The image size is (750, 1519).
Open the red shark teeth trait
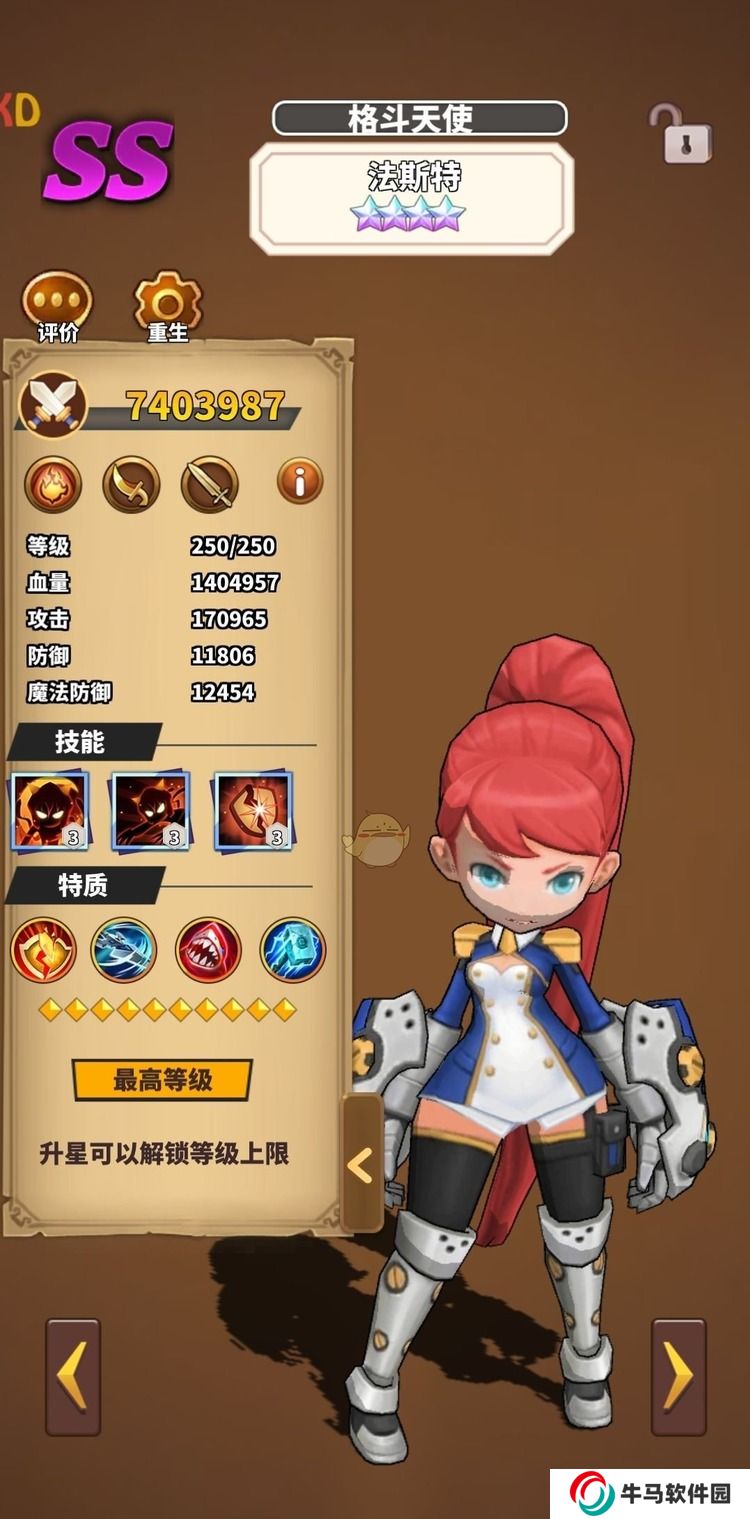pos(208,950)
